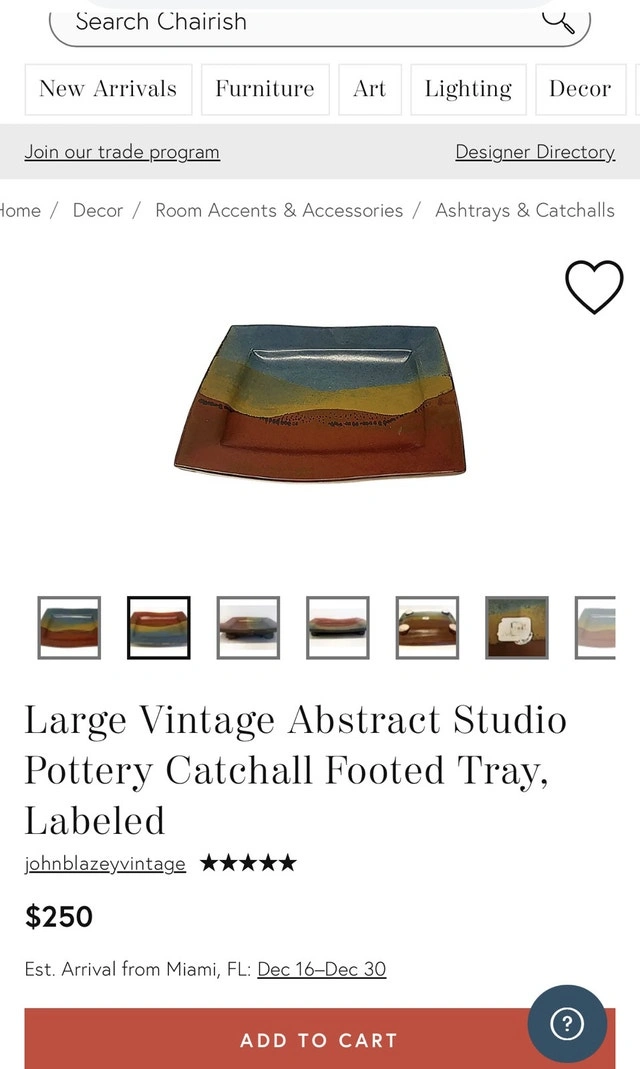640x1069 pixels.
Task: Open the help question mark button
Action: coord(567,1023)
